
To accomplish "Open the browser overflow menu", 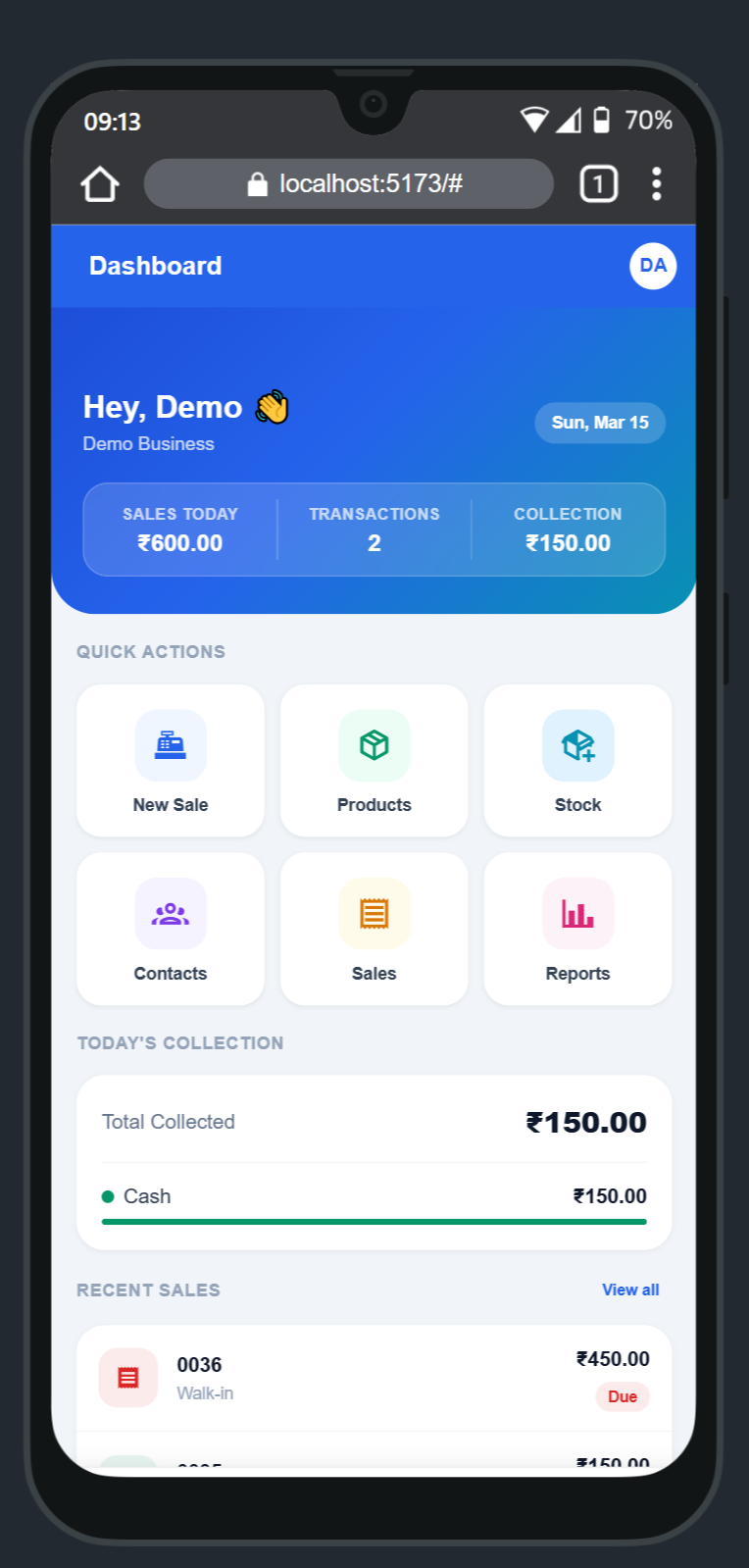I will (656, 184).
